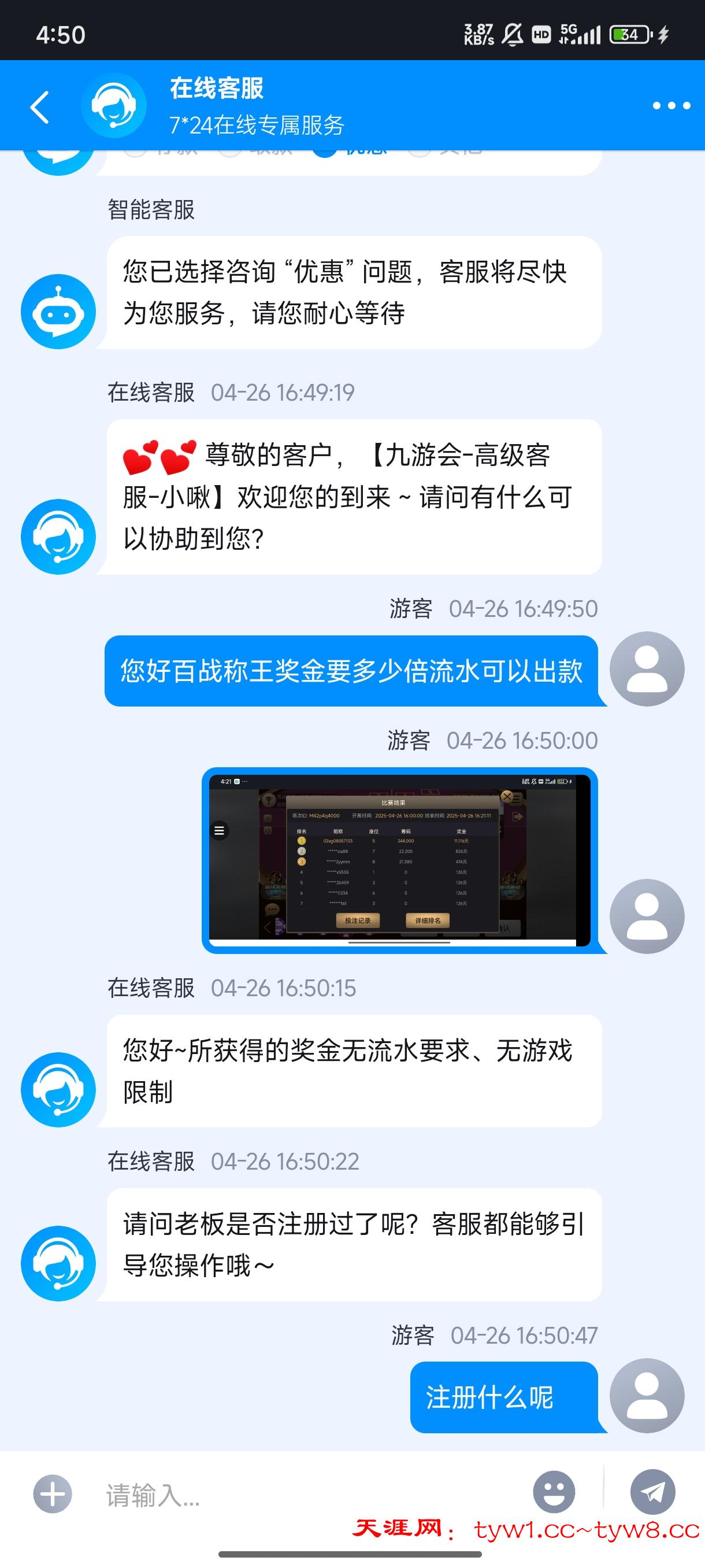Open the sent game results screenshot
The height and width of the screenshot is (1568, 705).
pos(399,860)
